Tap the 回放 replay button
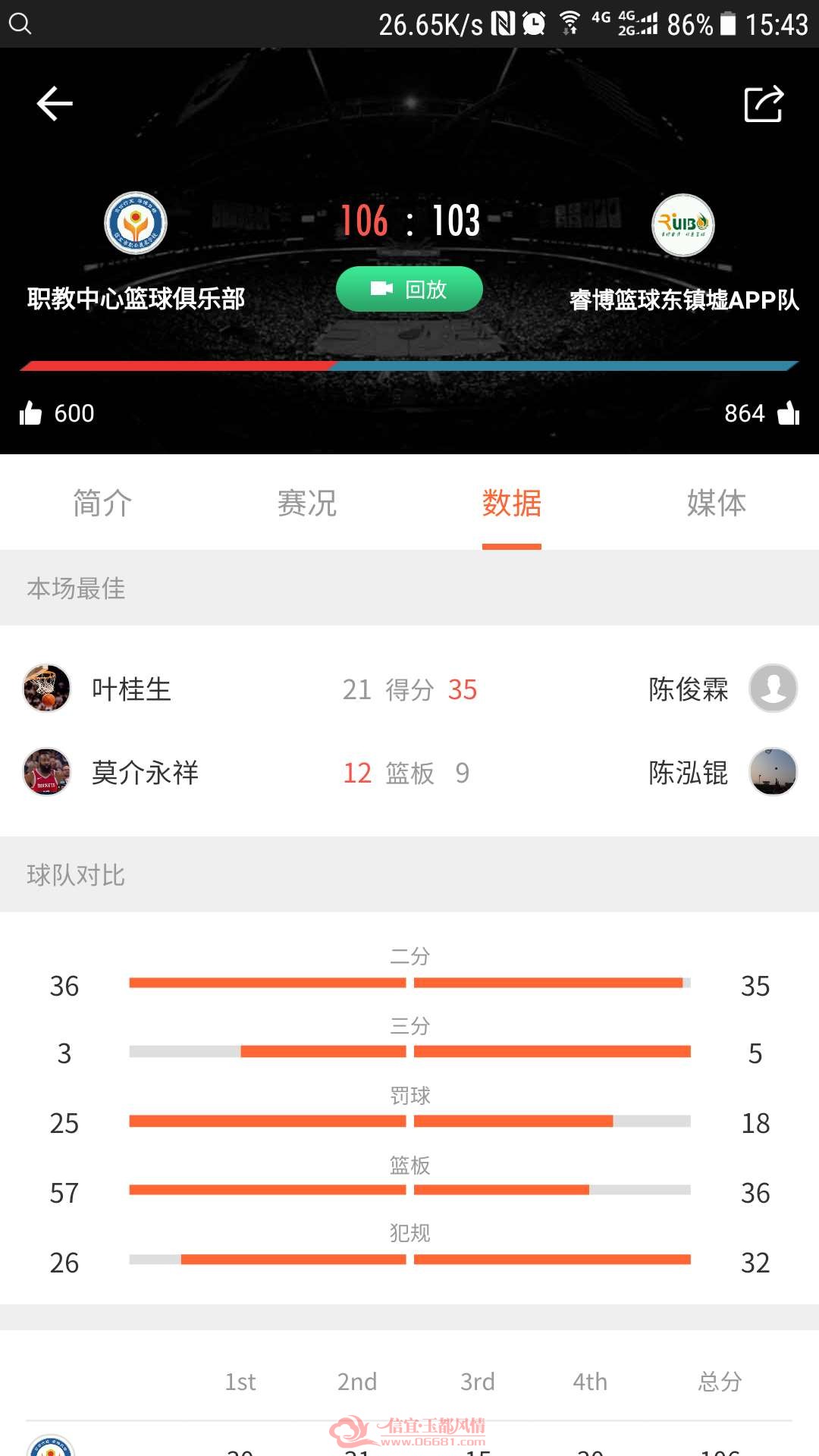This screenshot has height=1456, width=819. point(409,289)
